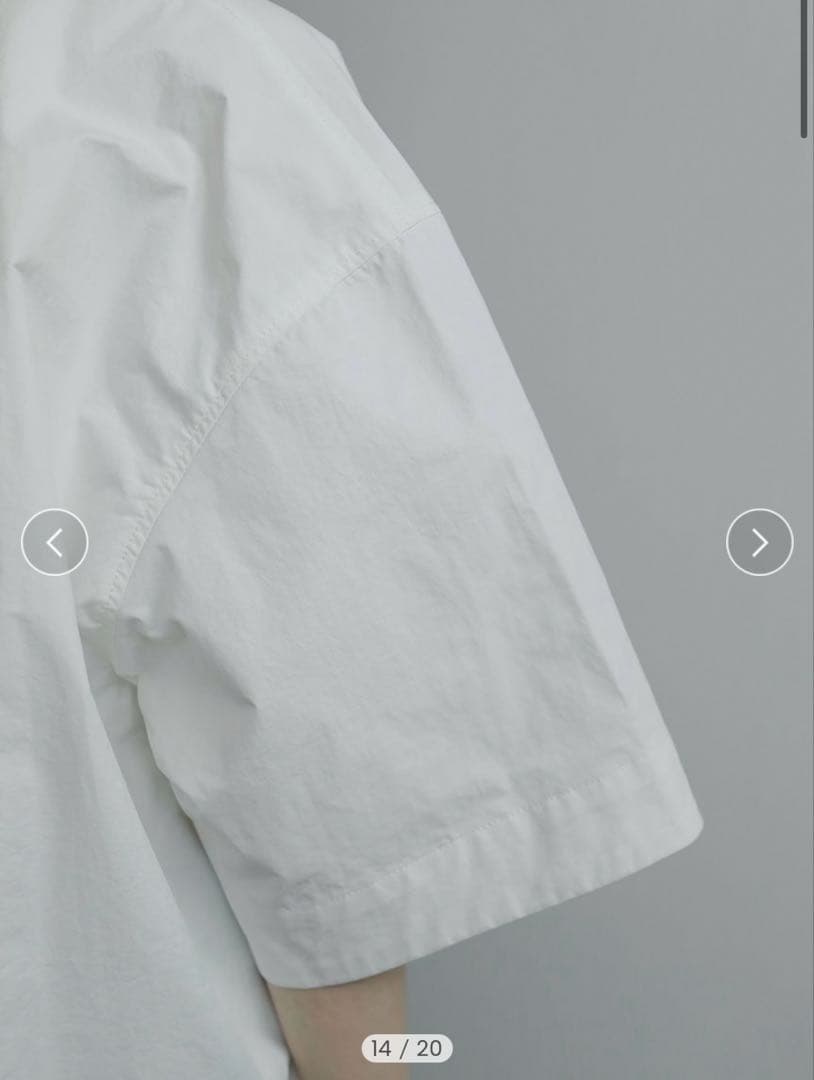
Task: Click the carousel navigation arrow pointing right
Action: pos(759,544)
